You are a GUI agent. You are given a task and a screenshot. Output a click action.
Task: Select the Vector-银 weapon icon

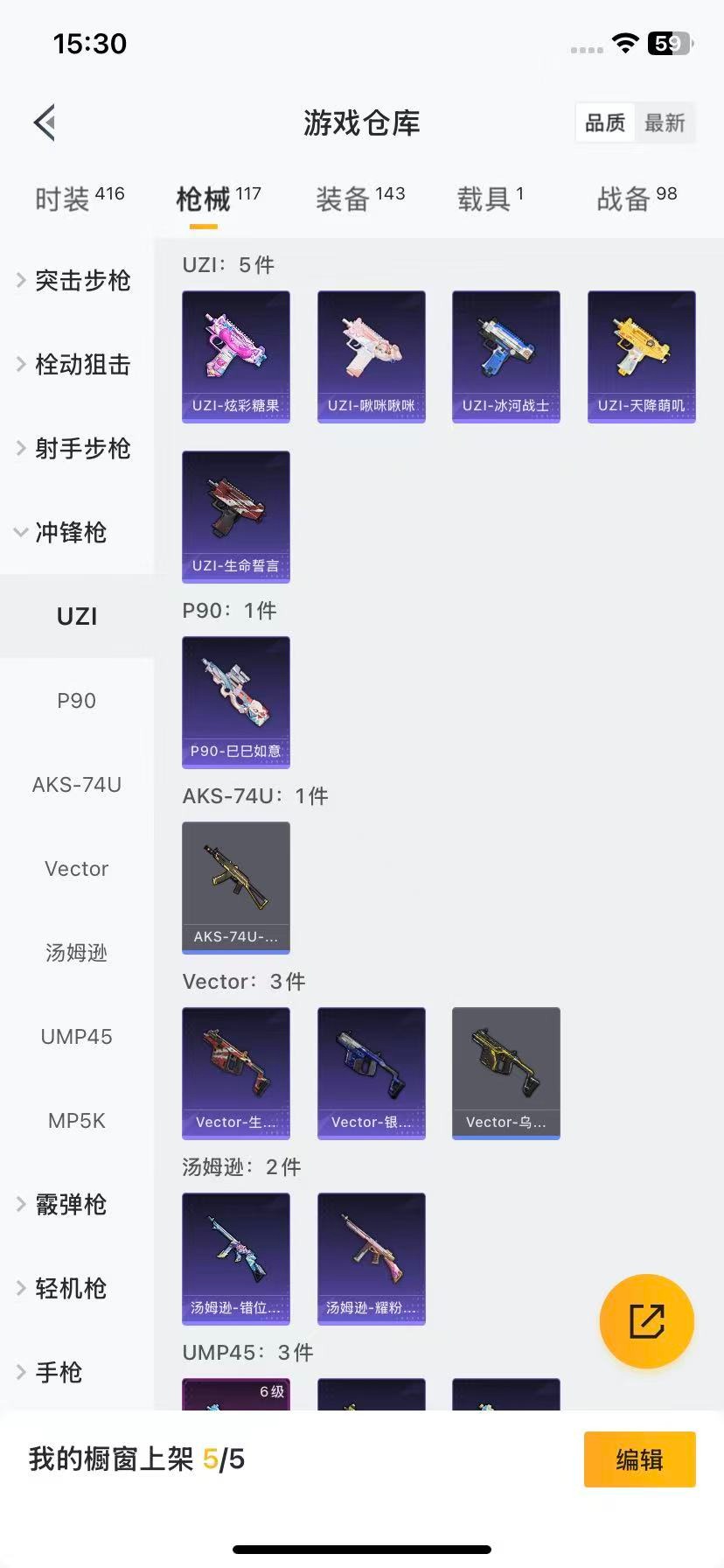click(x=371, y=1072)
